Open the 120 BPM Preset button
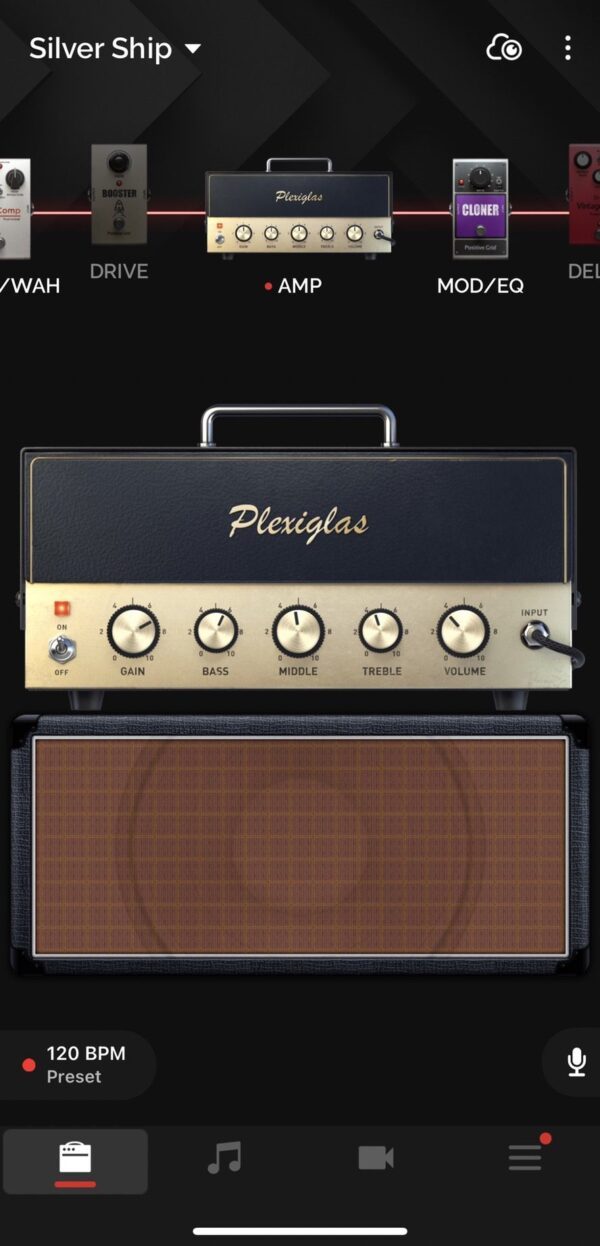Screen dimensions: 600x1246 coord(75,1065)
